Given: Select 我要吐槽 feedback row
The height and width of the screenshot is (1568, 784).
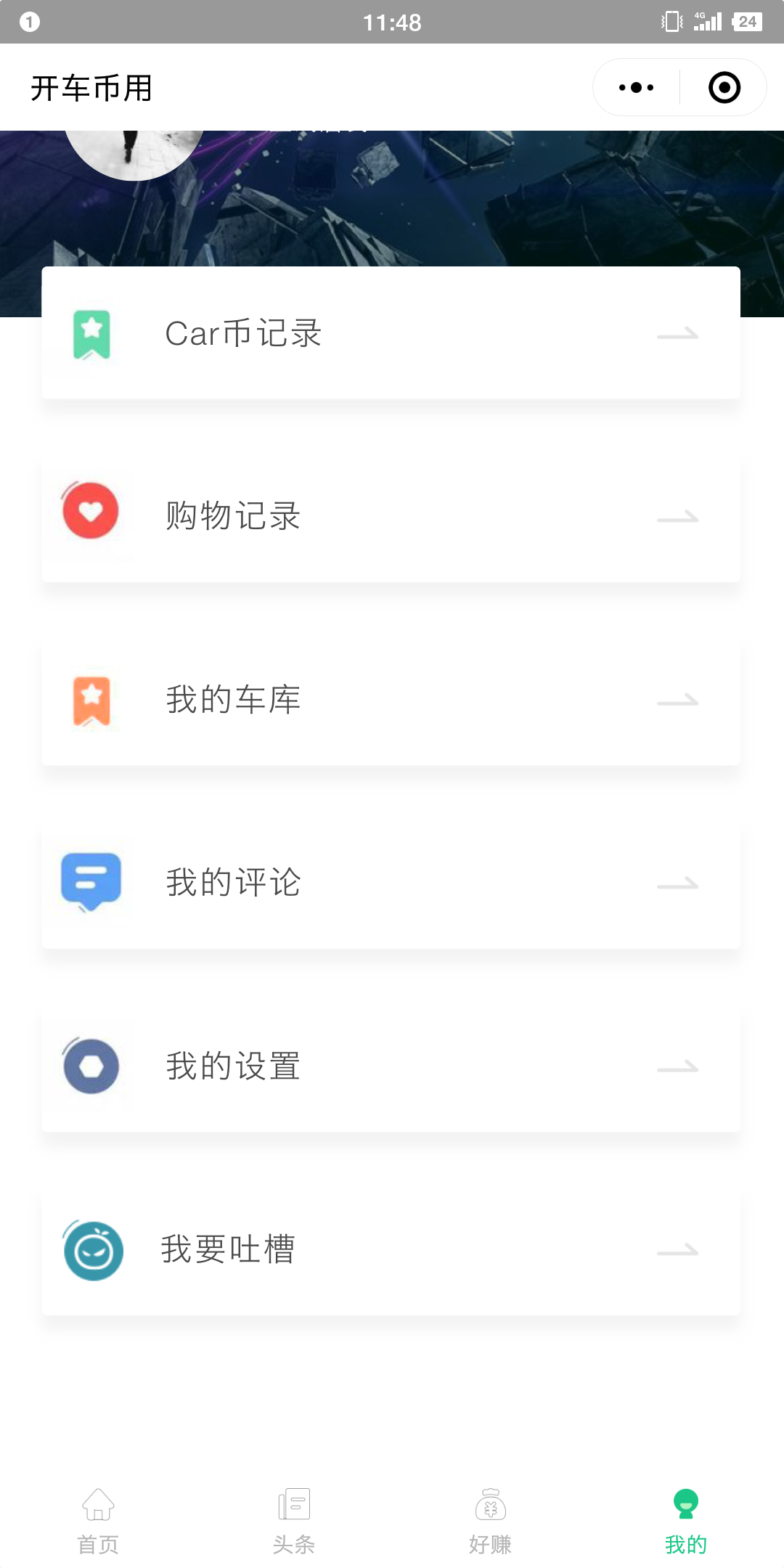Looking at the screenshot, I should tap(391, 1249).
